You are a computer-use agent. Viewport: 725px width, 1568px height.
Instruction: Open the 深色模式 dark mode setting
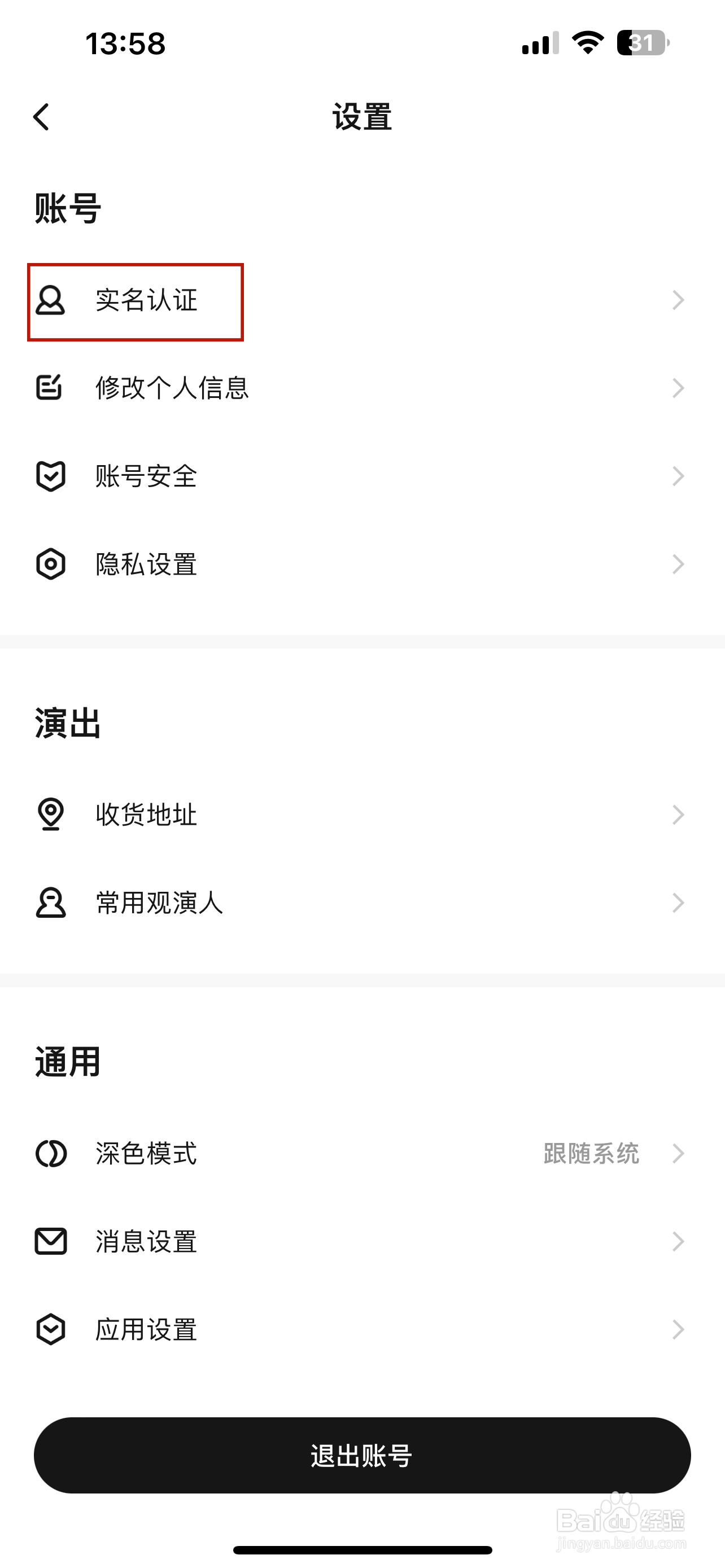[362, 1154]
